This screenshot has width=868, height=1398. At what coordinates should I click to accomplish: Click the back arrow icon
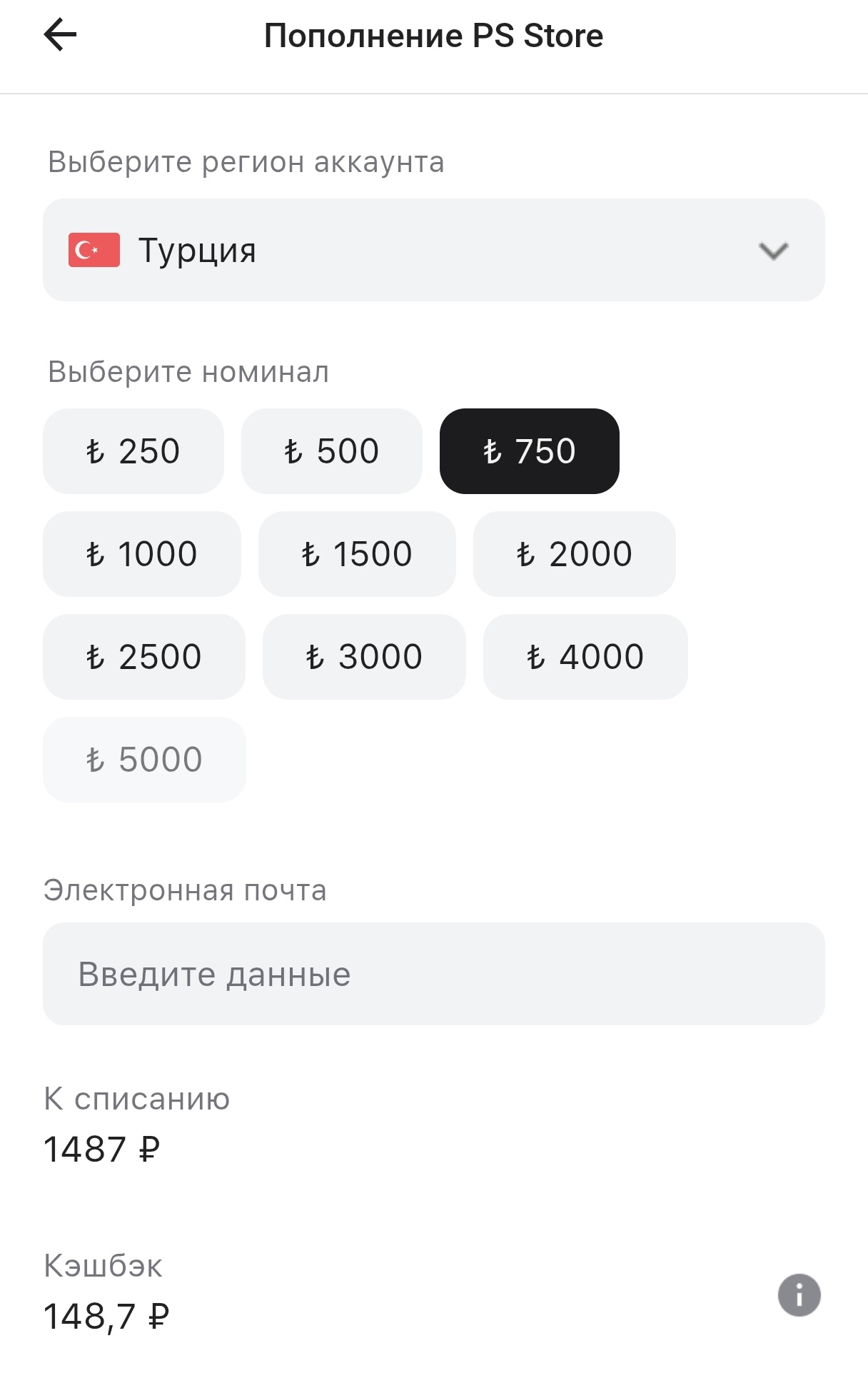pyautogui.click(x=61, y=34)
